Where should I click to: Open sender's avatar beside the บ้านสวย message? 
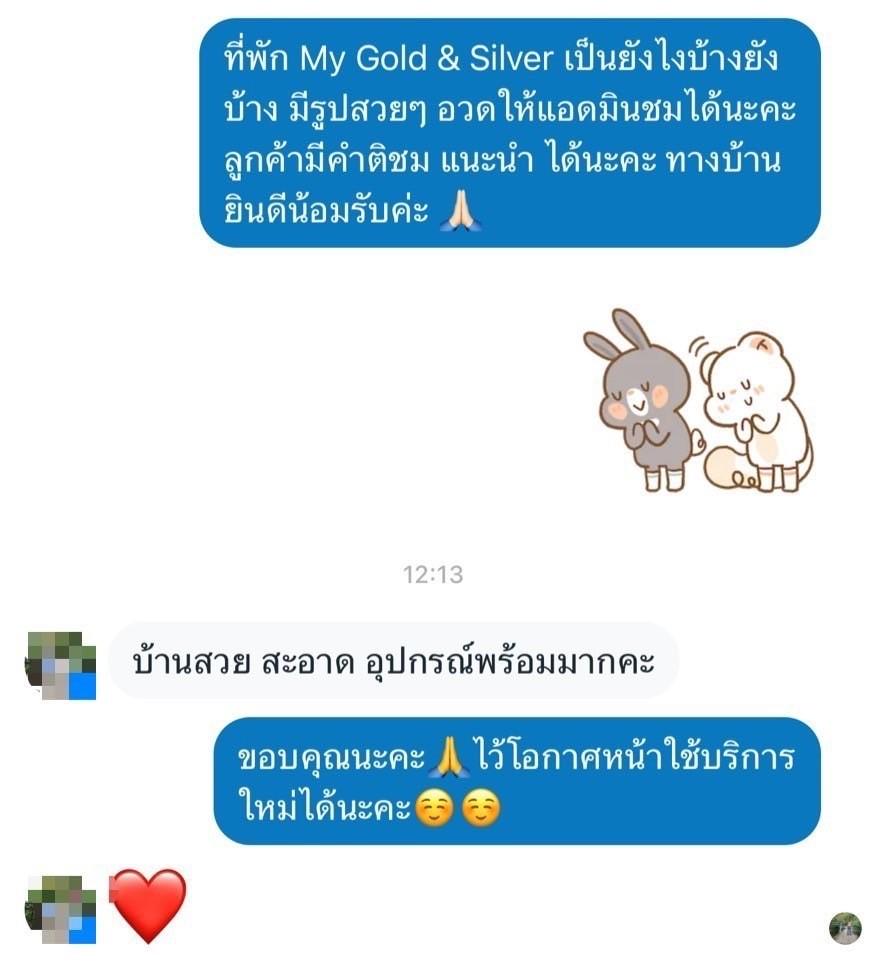tap(61, 665)
